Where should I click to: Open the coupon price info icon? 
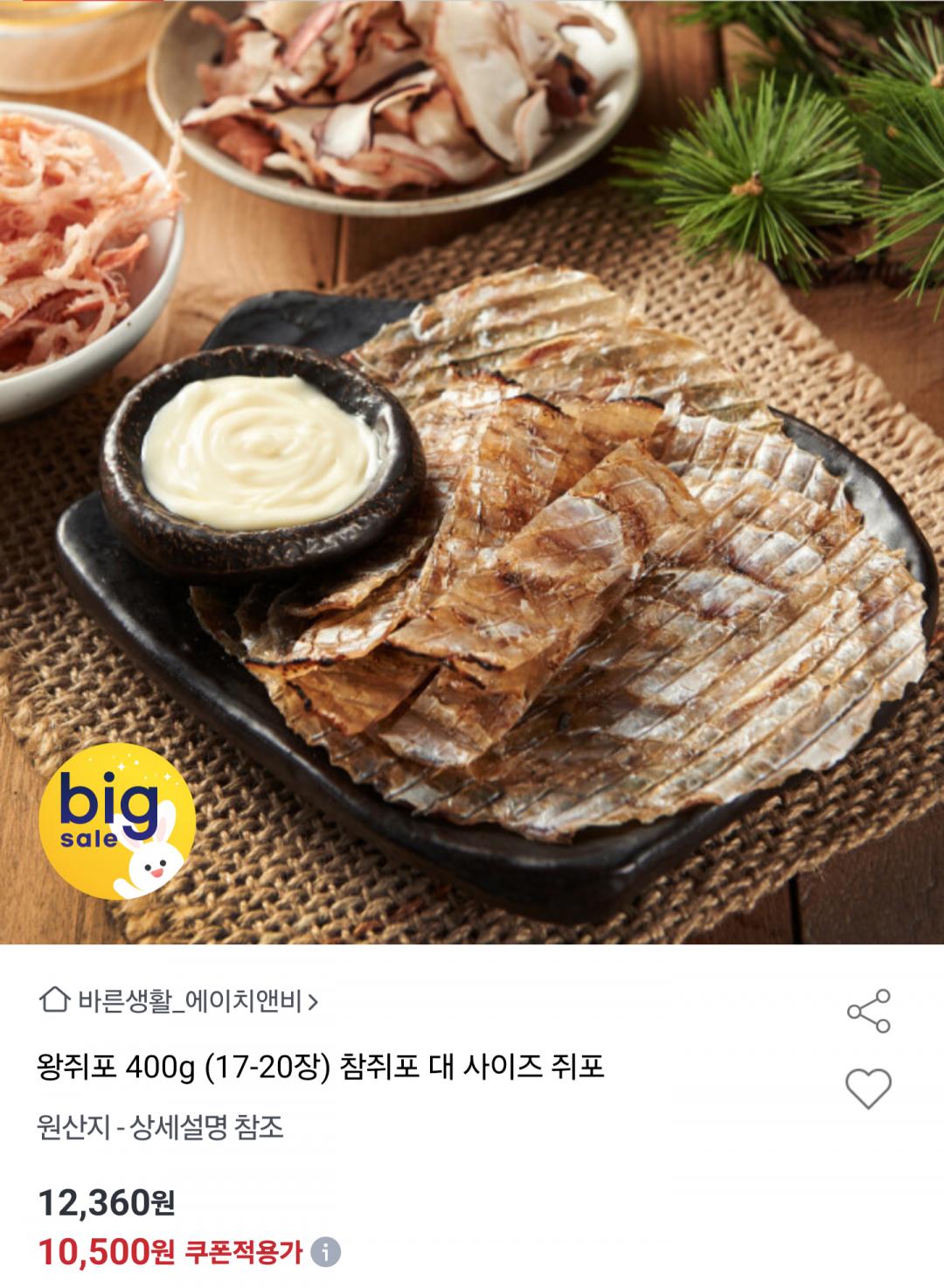(326, 1253)
